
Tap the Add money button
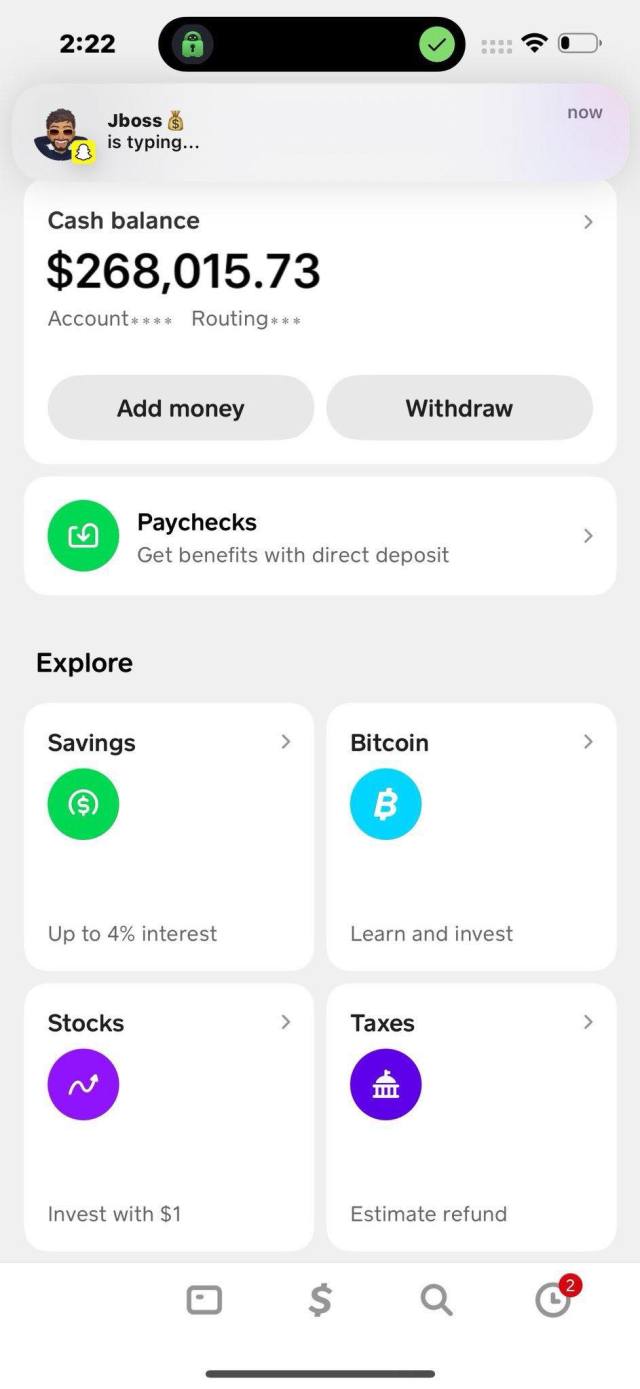point(181,408)
